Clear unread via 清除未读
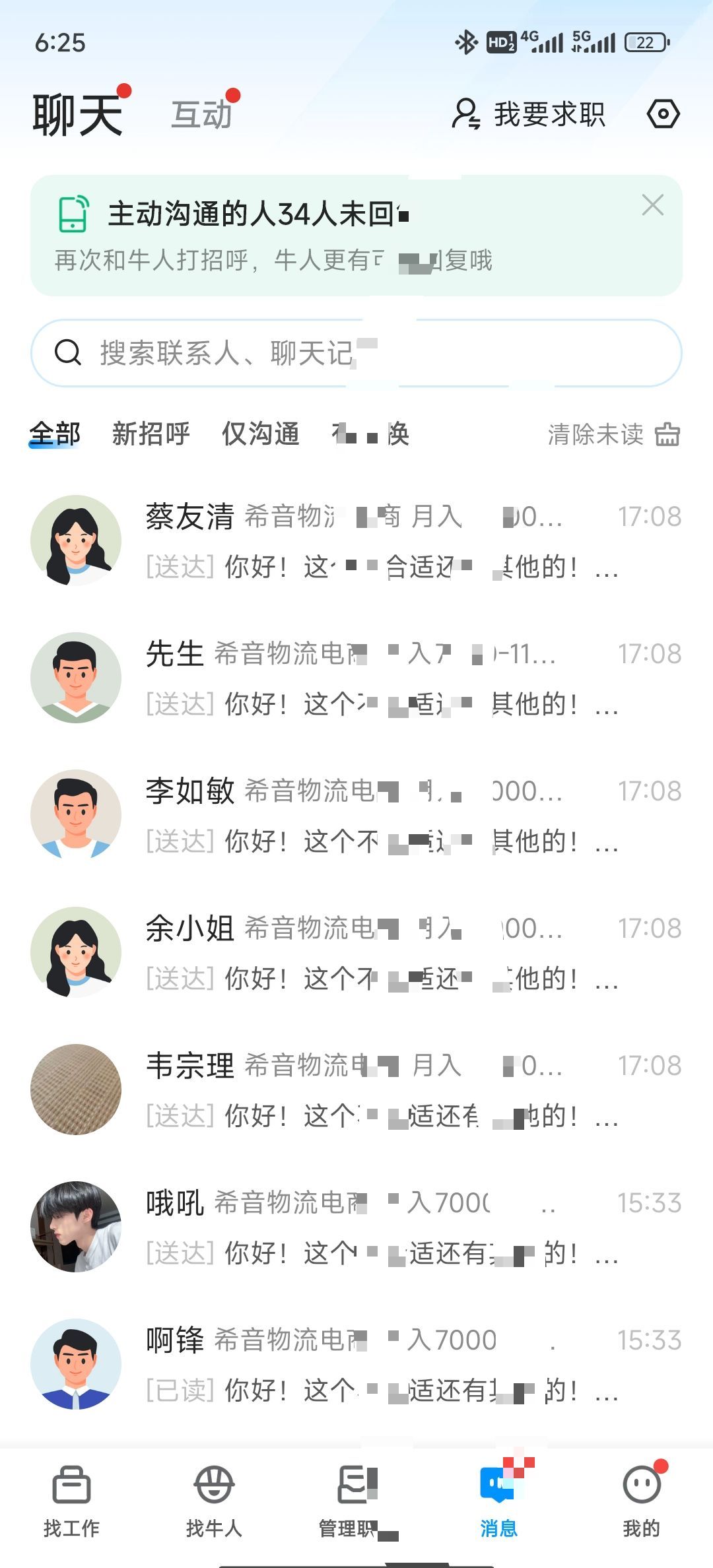Screen dimensions: 713x1568 [x=614, y=434]
